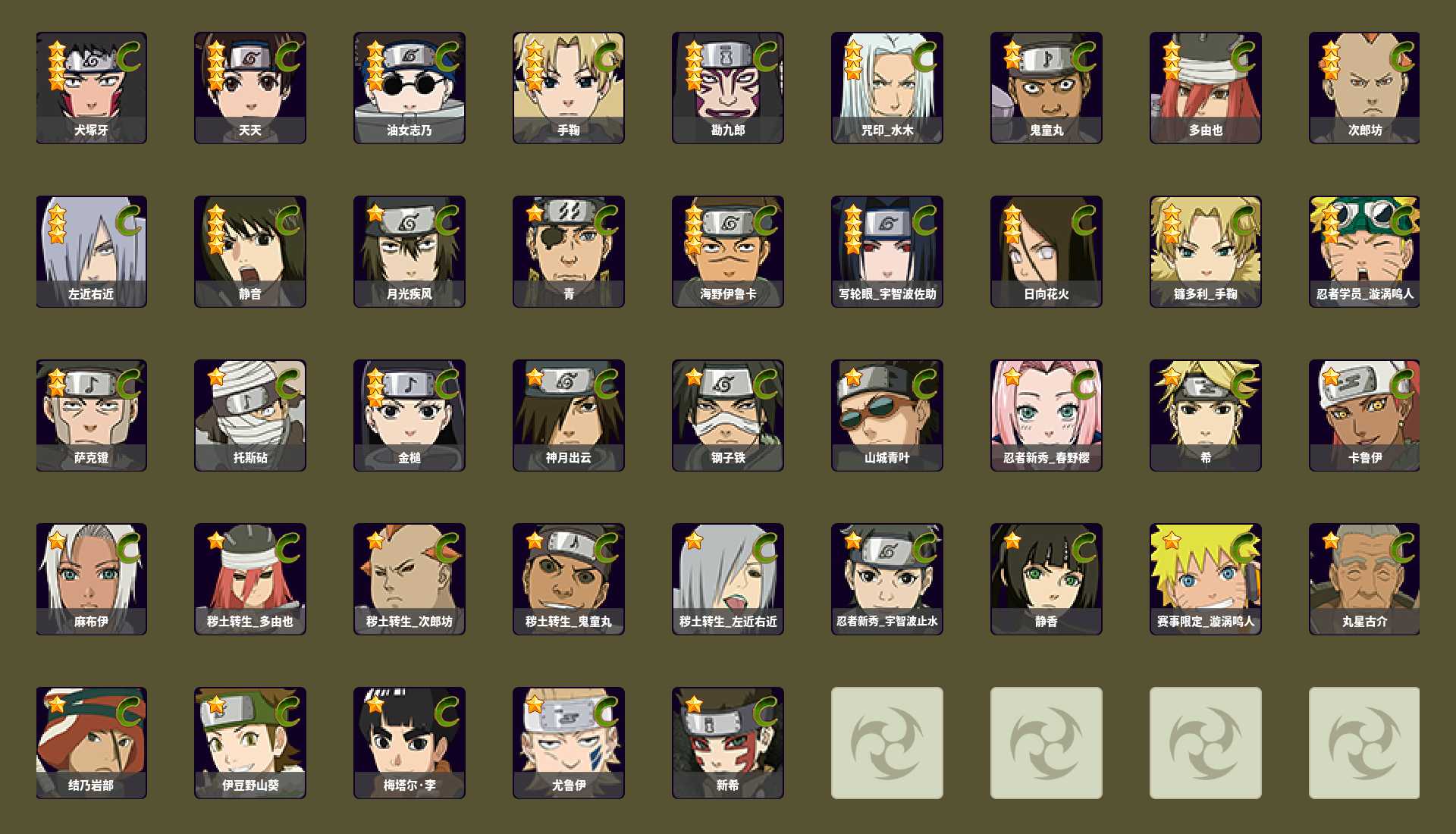Pick the 萨克镫 character
Screen dimensions: 1456x834
coord(91,415)
